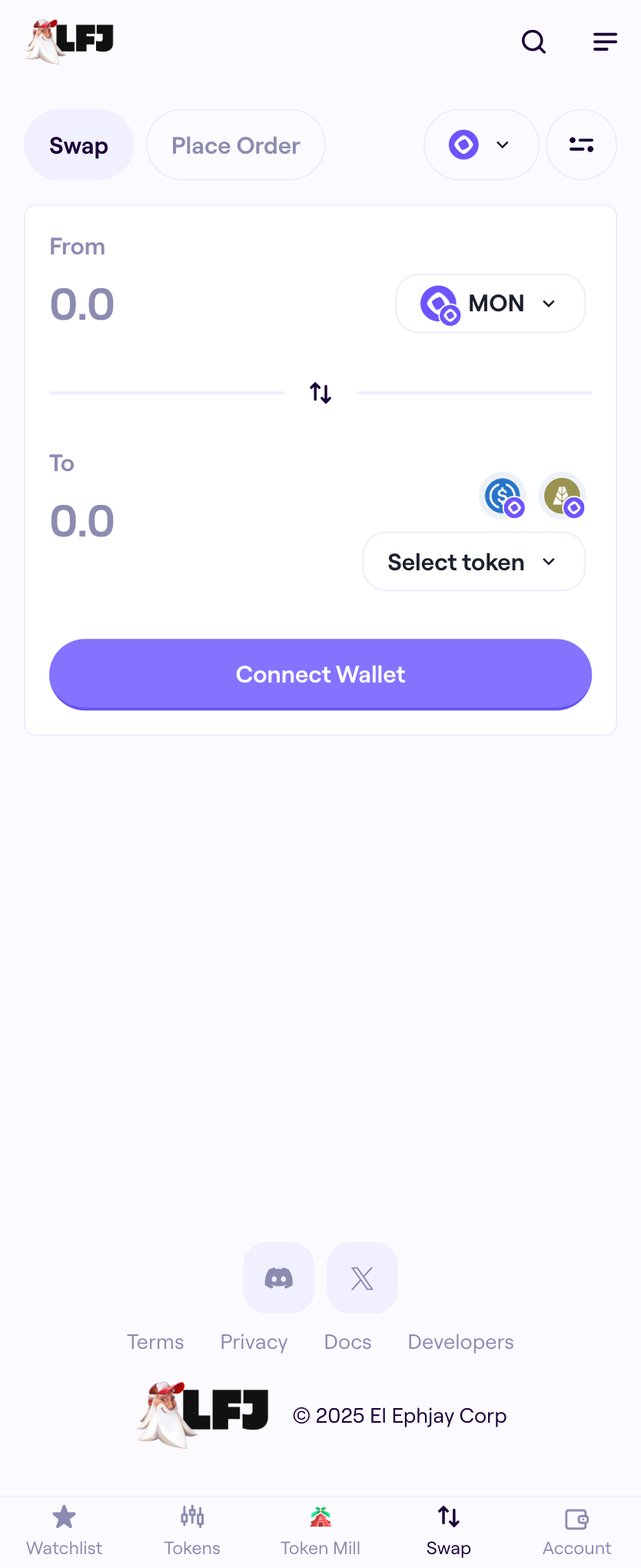Tap Connect Wallet button
Viewport: 641px width, 1568px height.
click(x=320, y=674)
